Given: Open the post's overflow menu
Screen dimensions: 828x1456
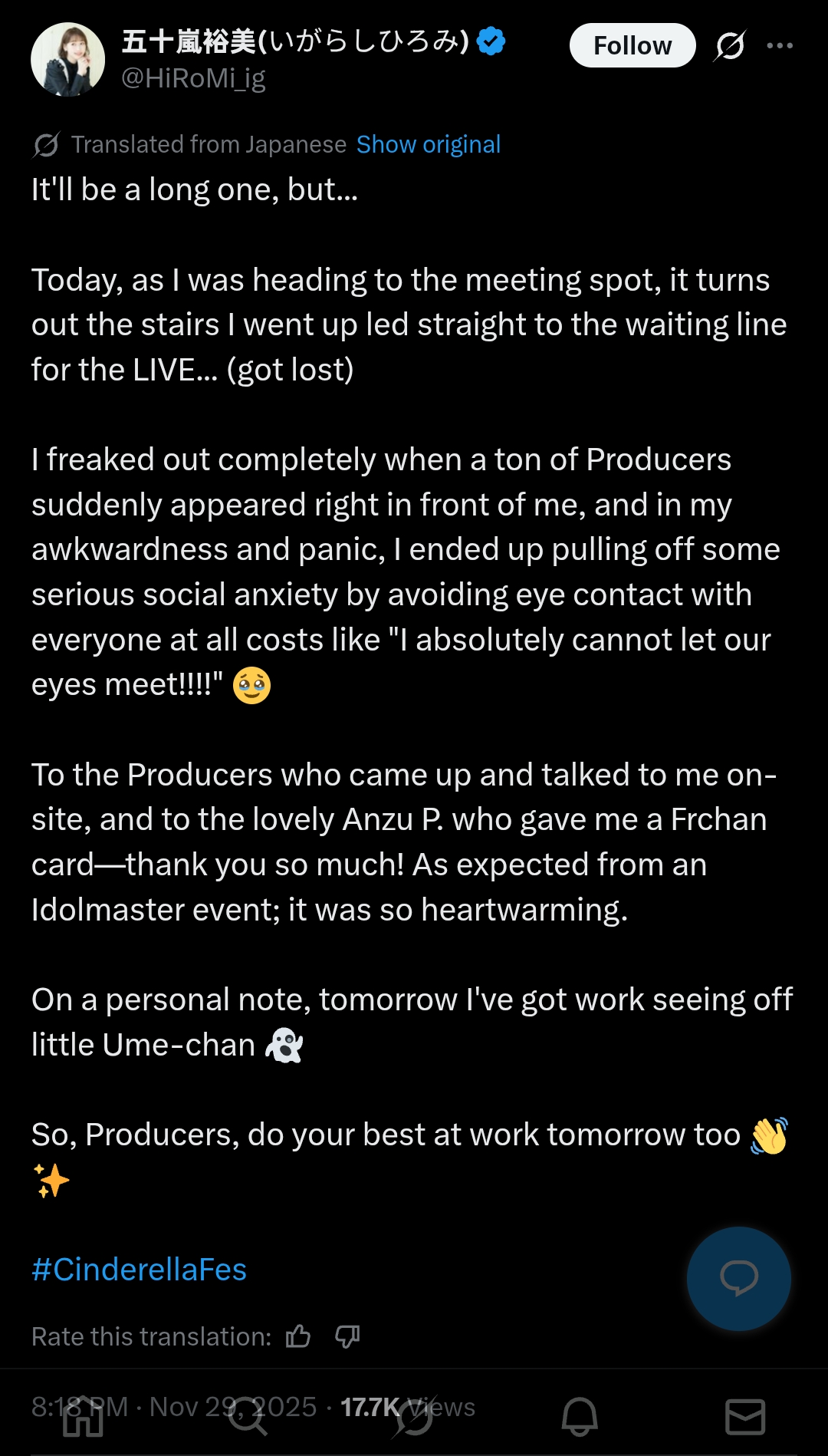Looking at the screenshot, I should [780, 46].
